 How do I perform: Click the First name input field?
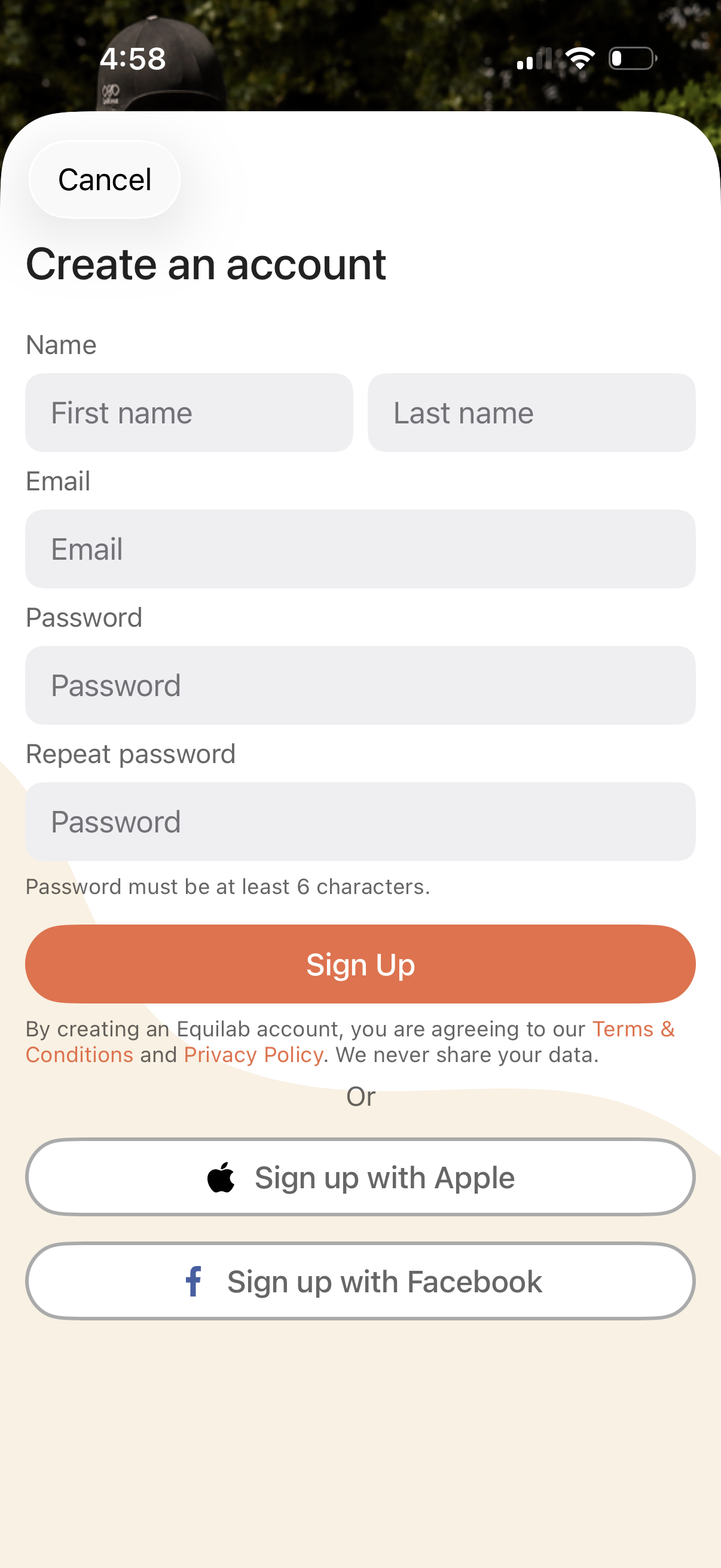[x=188, y=413]
